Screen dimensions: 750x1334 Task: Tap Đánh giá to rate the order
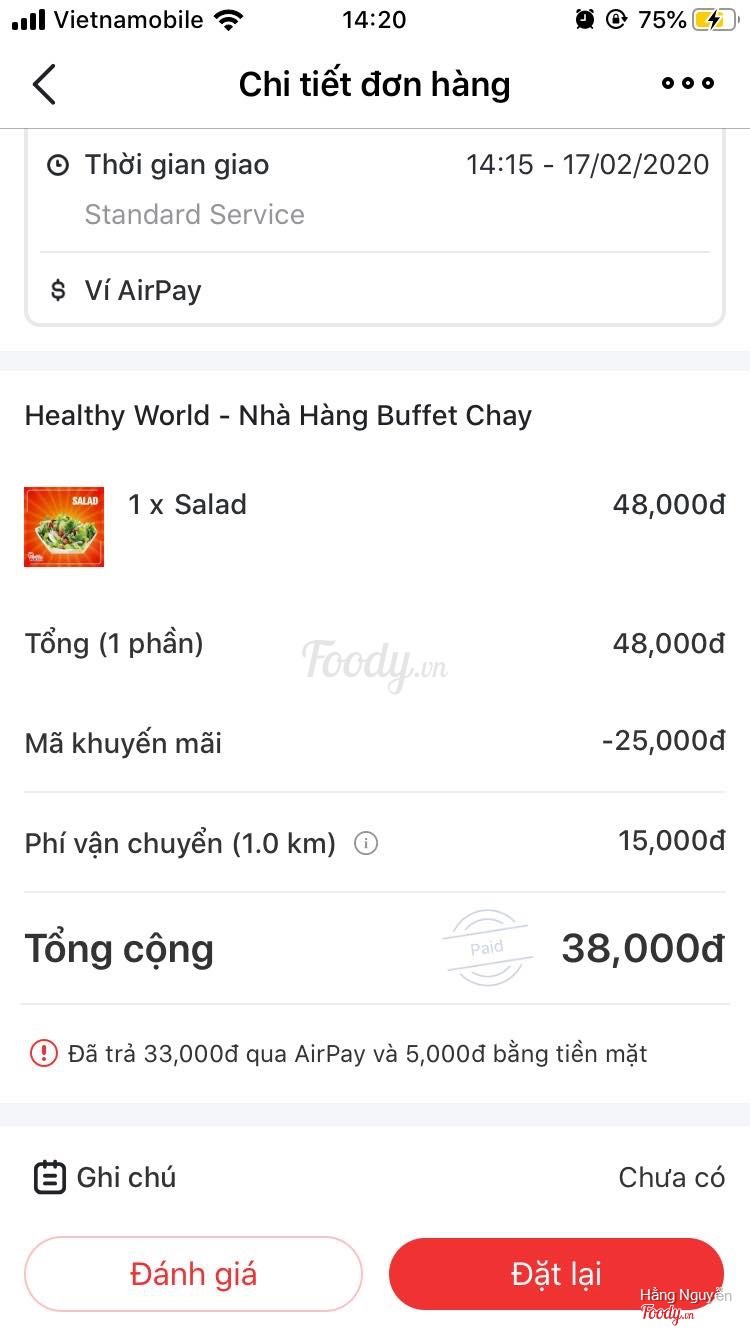(193, 1273)
